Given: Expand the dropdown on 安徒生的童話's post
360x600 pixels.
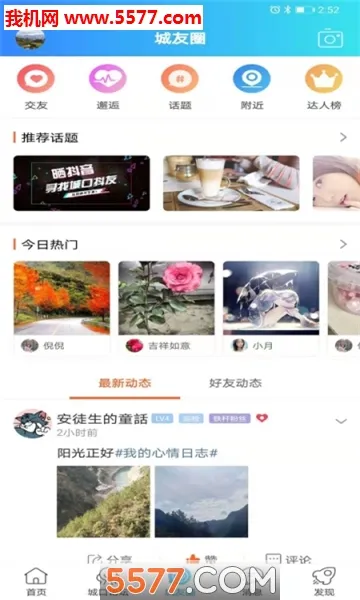Looking at the screenshot, I should click(x=341, y=421).
